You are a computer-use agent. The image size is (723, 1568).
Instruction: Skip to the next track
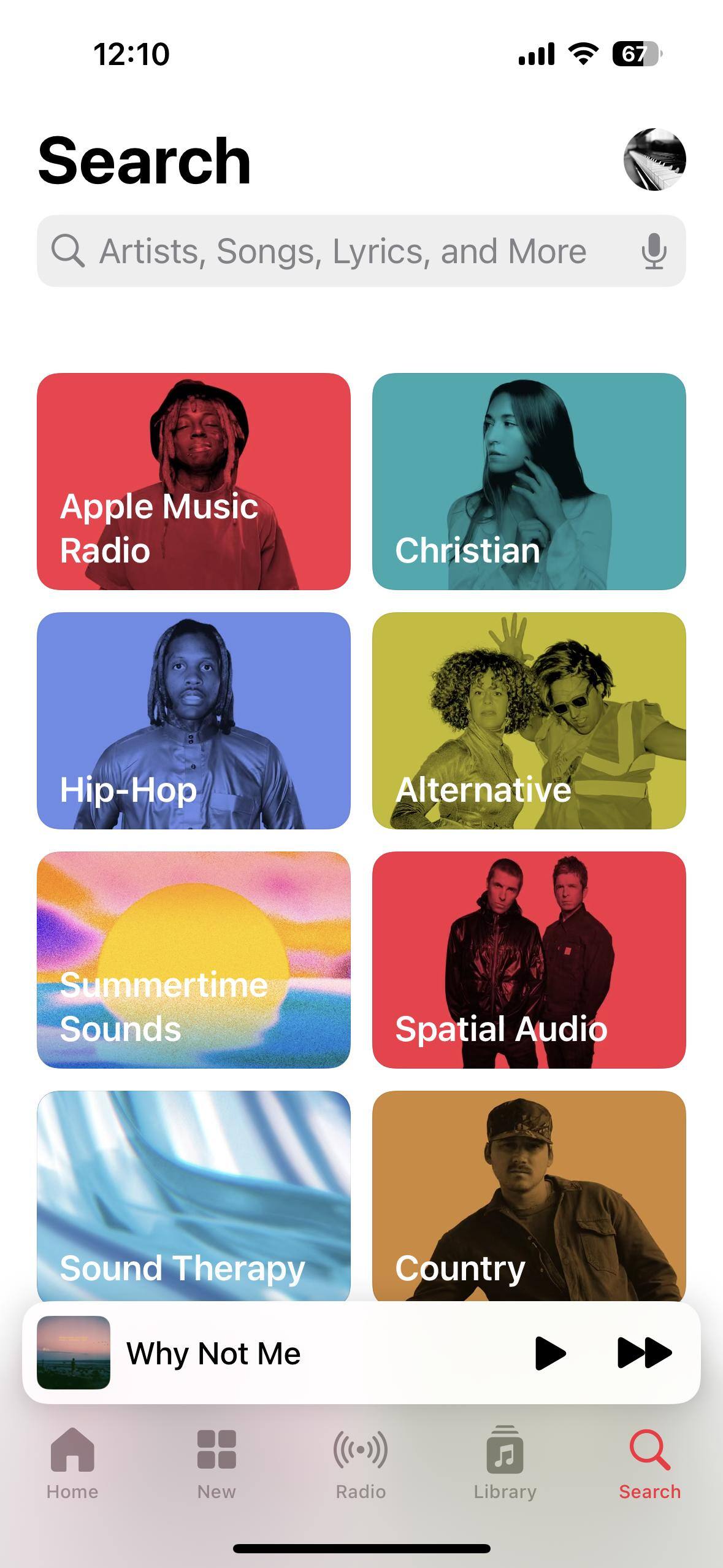[644, 1353]
